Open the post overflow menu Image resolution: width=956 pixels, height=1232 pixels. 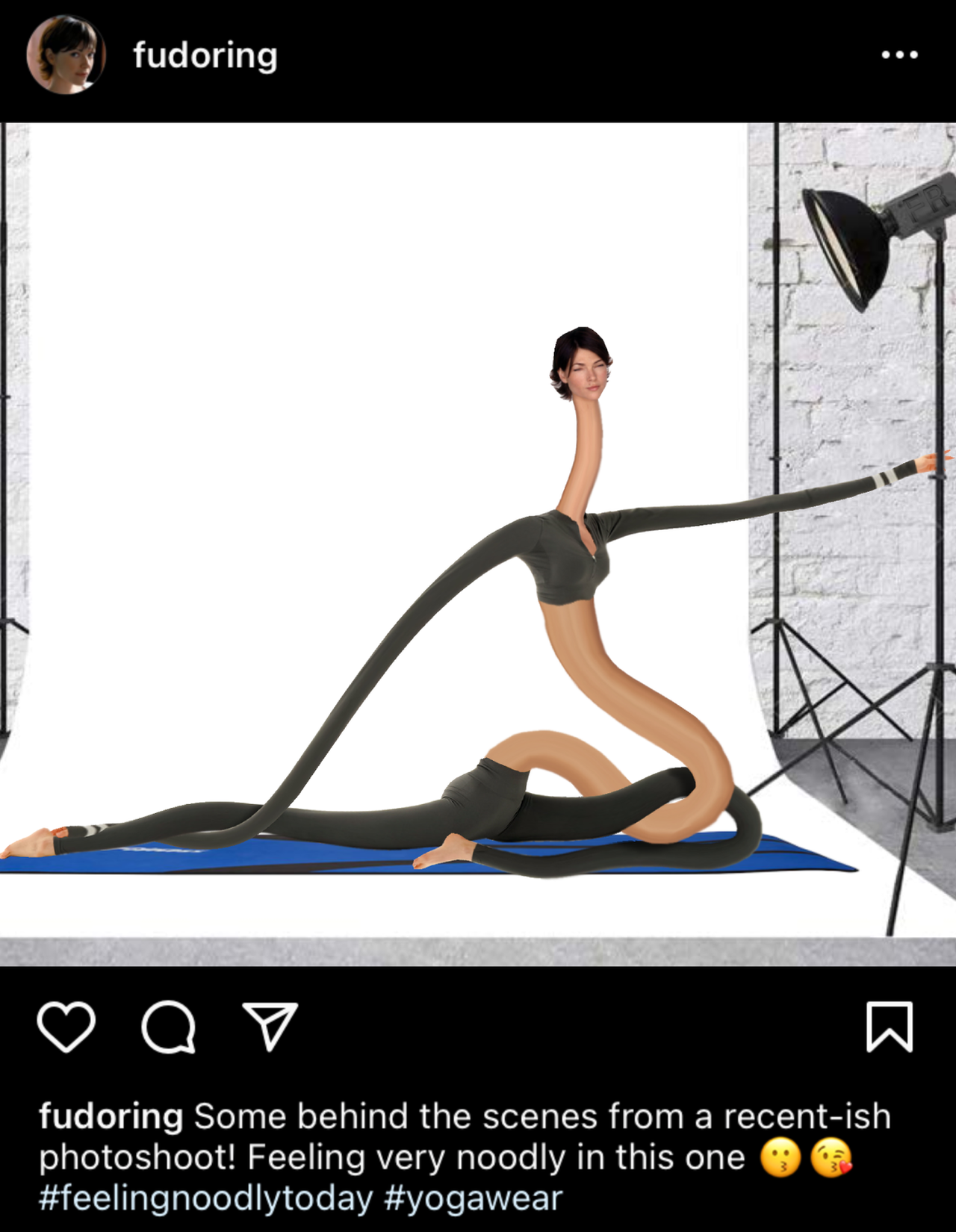pos(899,55)
